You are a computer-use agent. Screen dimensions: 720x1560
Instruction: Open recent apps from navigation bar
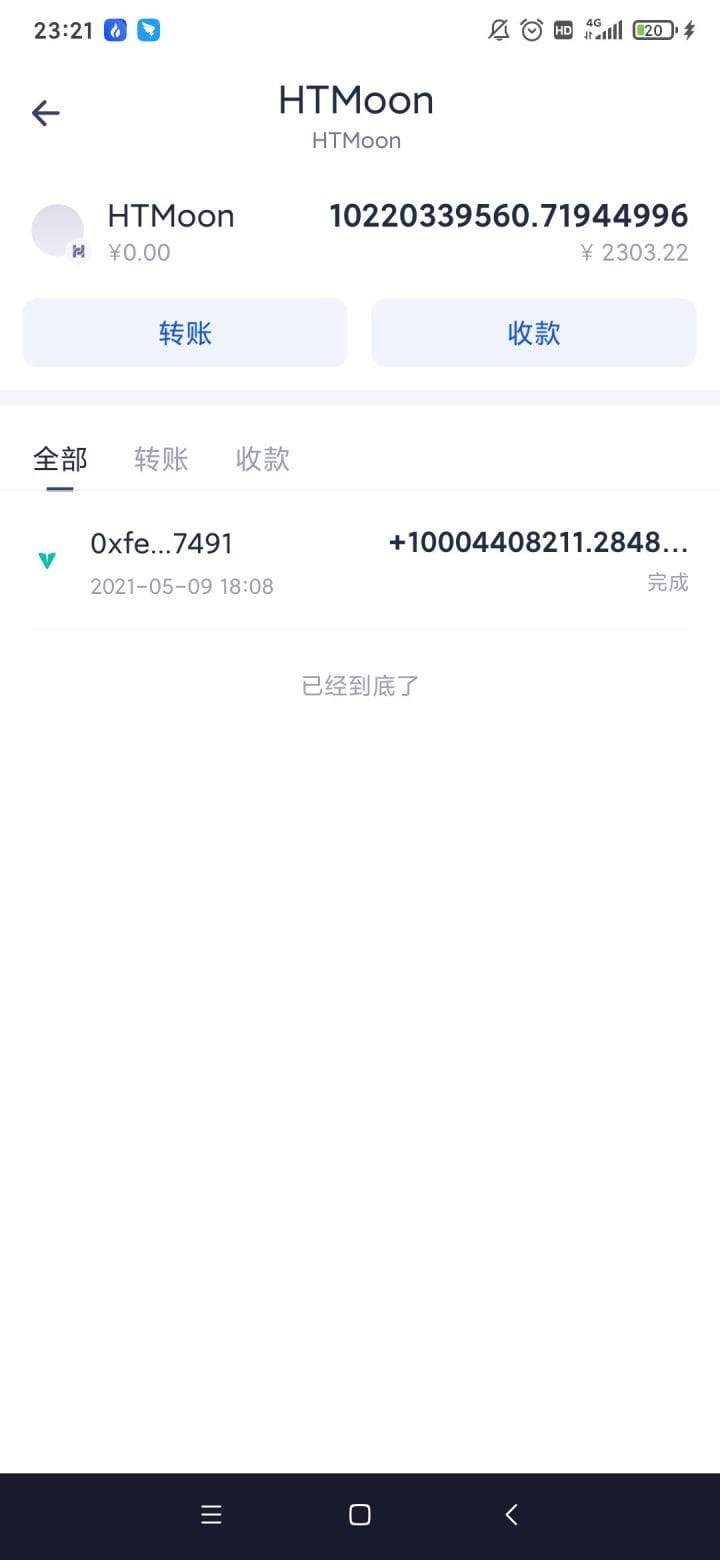[211, 1515]
